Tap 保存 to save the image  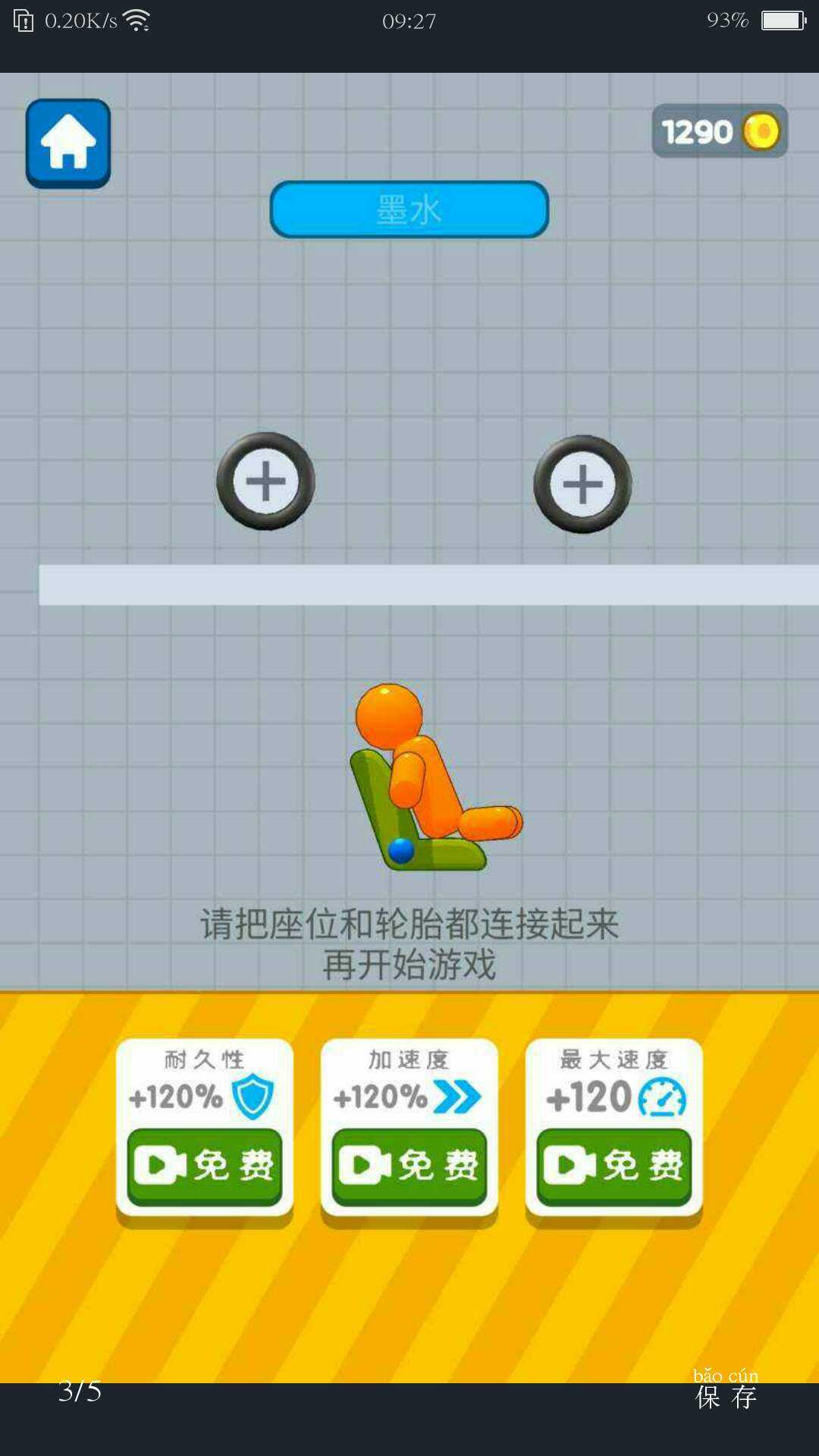[726, 1395]
